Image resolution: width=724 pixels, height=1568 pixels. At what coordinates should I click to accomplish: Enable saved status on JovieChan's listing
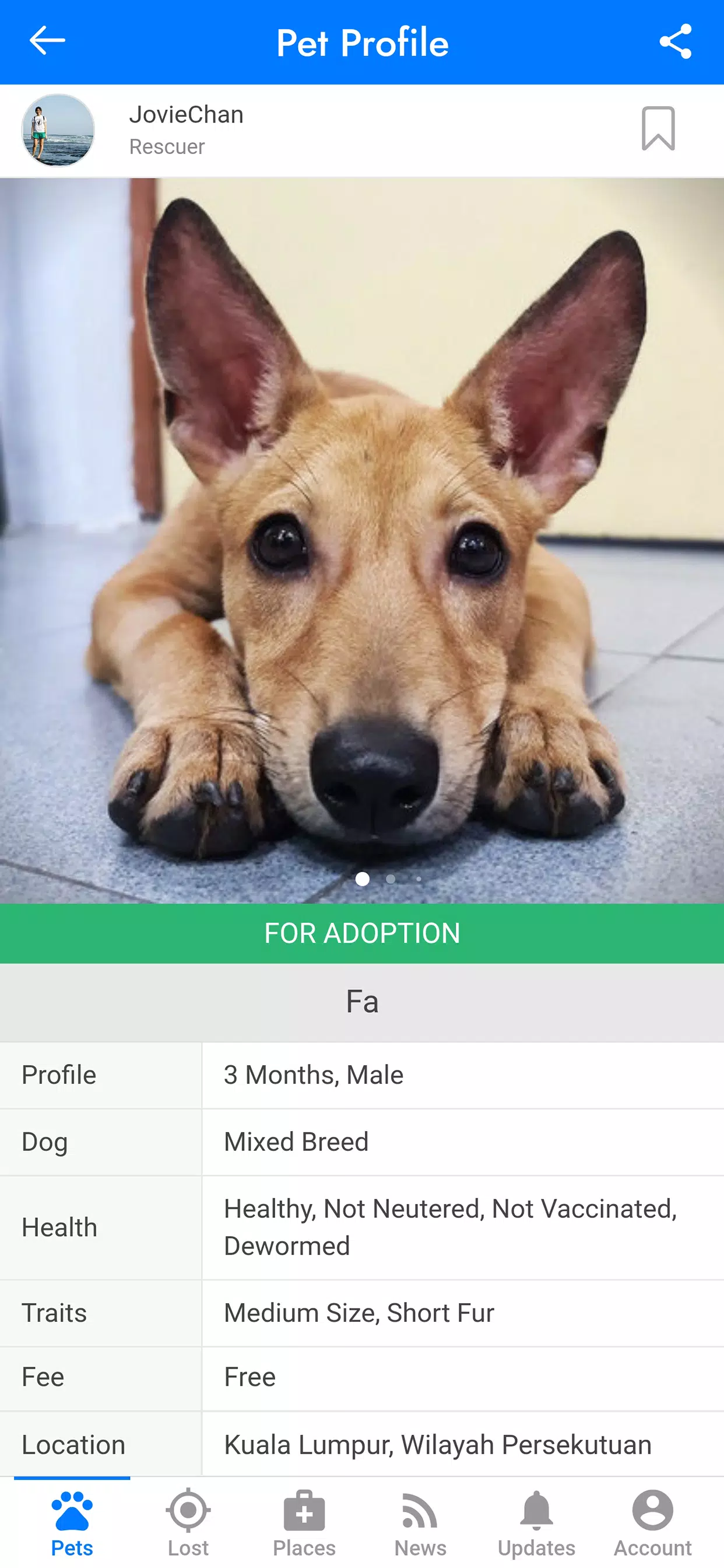point(657,129)
